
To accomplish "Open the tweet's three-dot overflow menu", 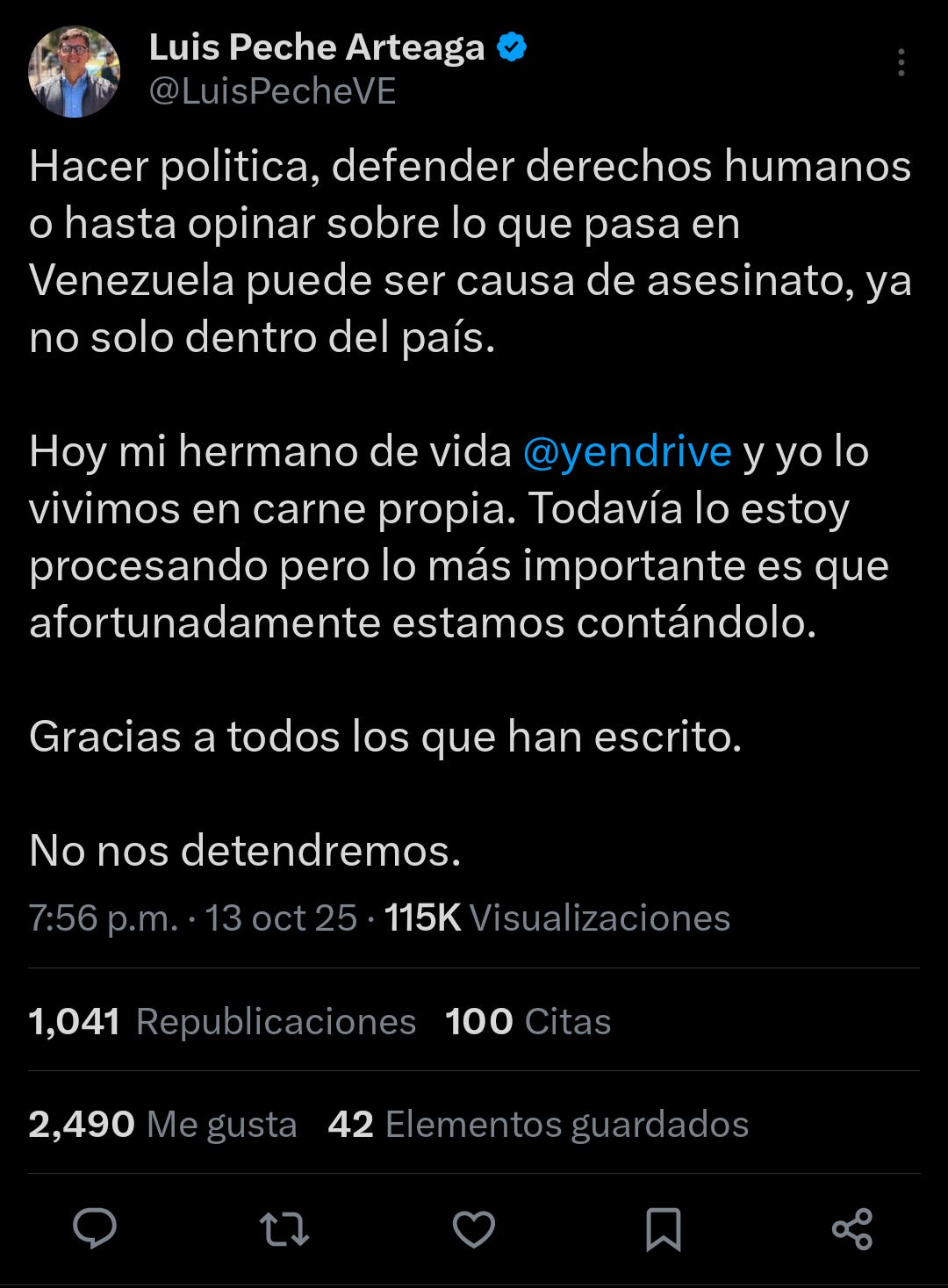I will coord(901,62).
